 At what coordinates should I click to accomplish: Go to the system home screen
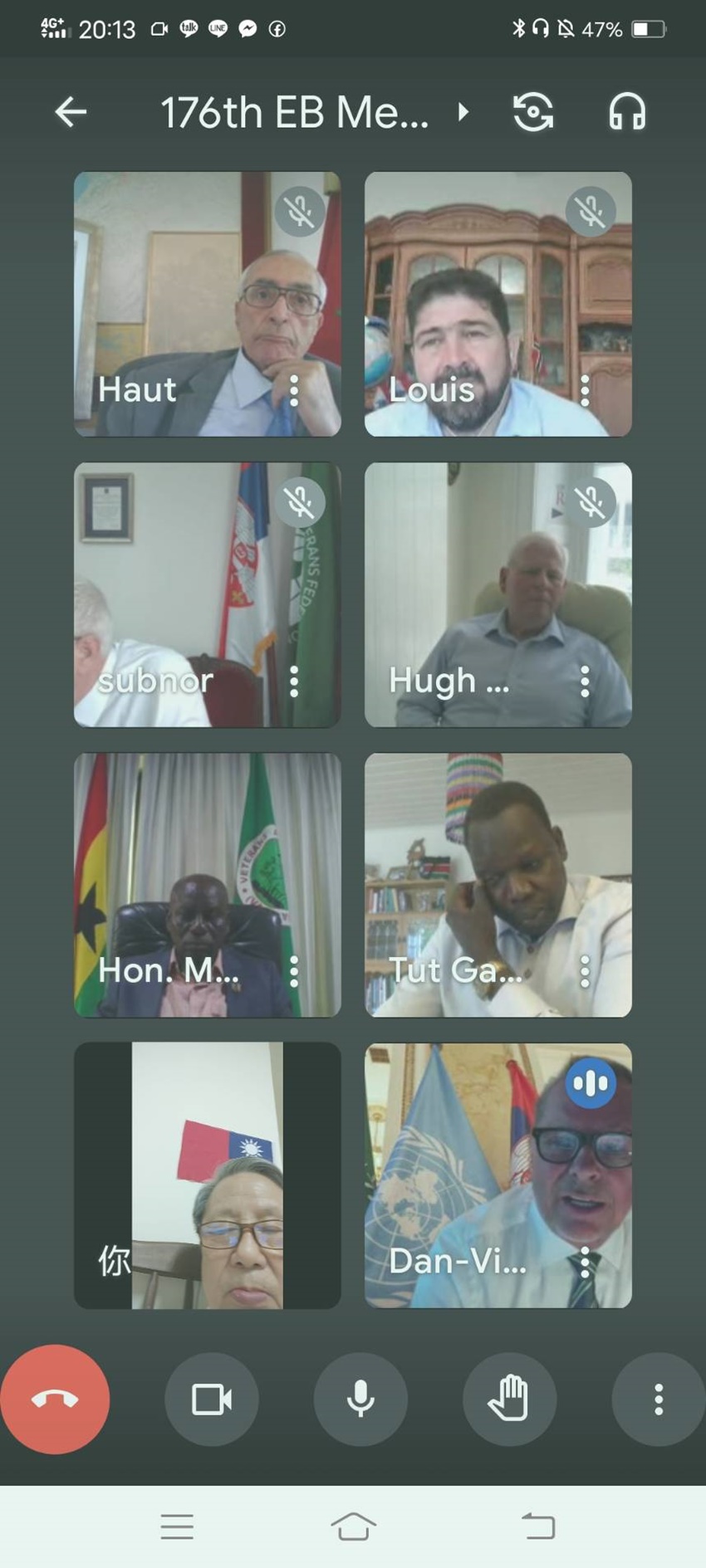coord(353,1526)
